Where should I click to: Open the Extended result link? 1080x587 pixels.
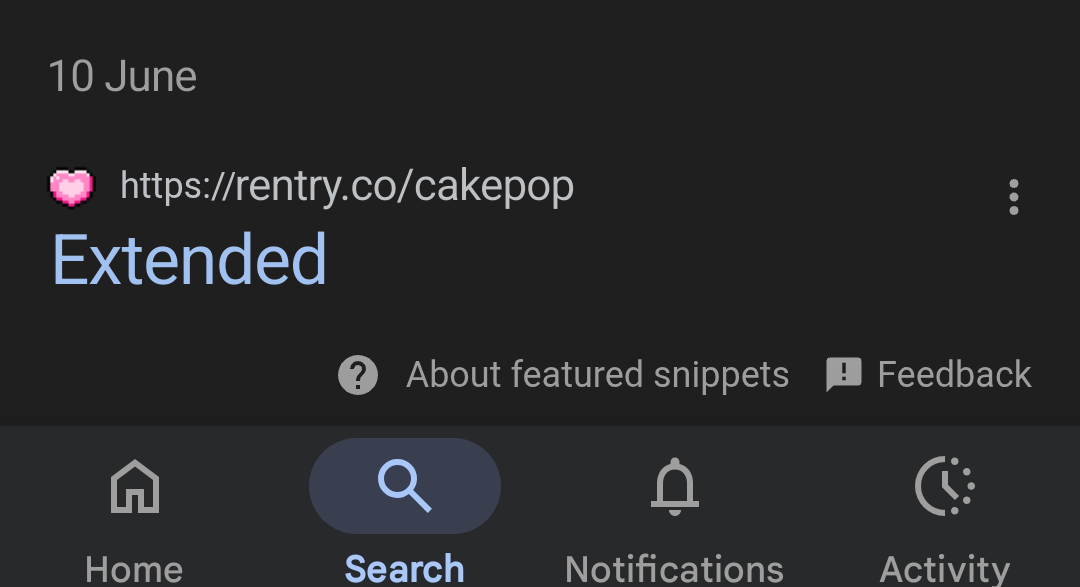[x=189, y=259]
